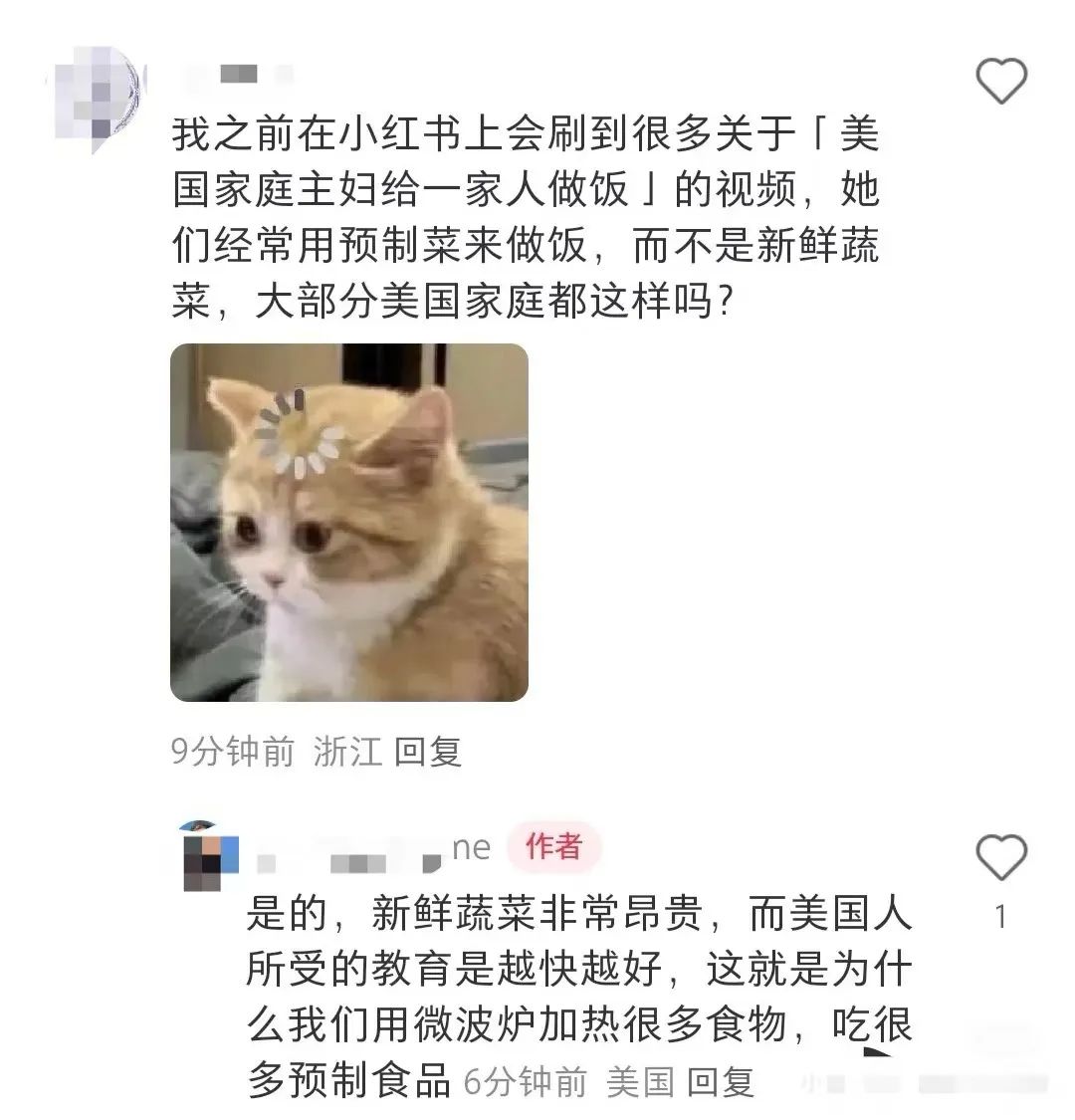Screen dimensions: 1075x1120
Task: Tap 回复 on the author's reply
Action: click(722, 1081)
